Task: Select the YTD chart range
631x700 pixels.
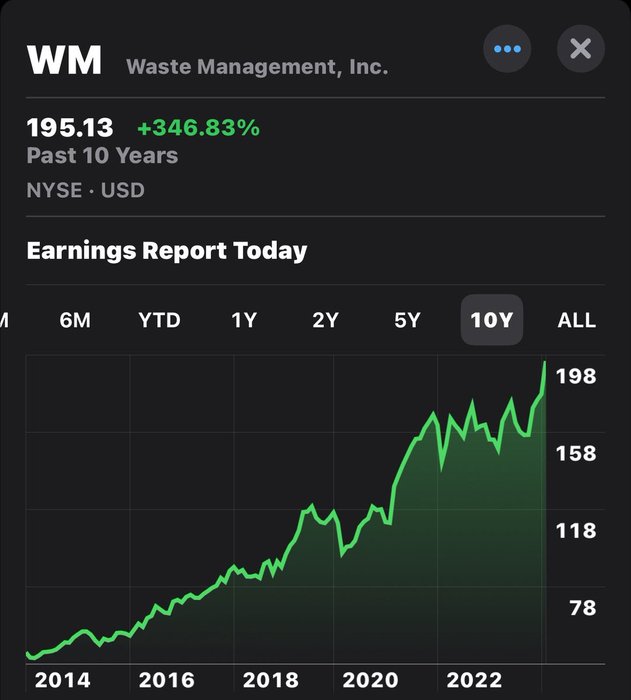Action: pos(159,320)
